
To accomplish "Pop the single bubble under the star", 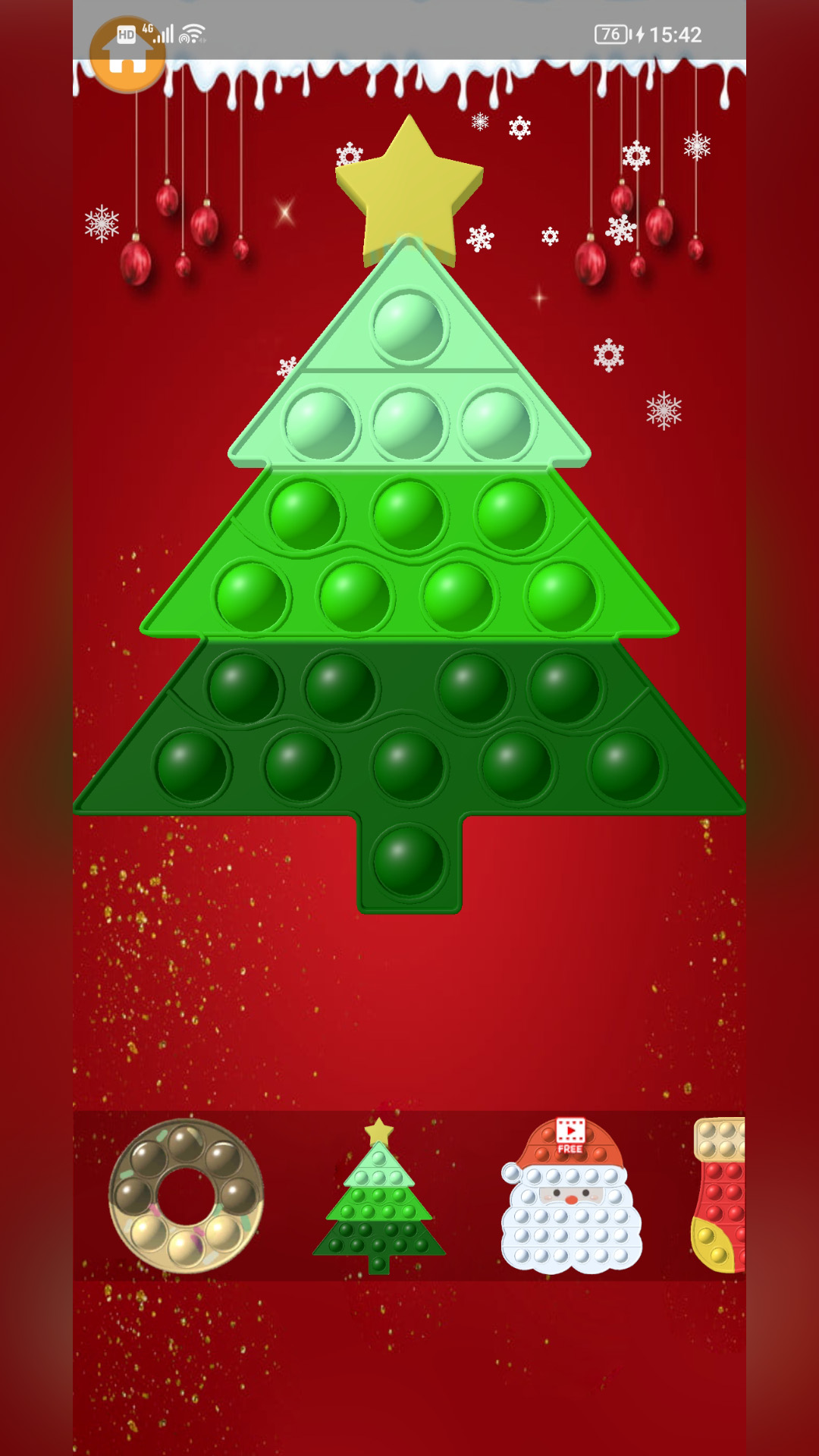I will tap(409, 326).
